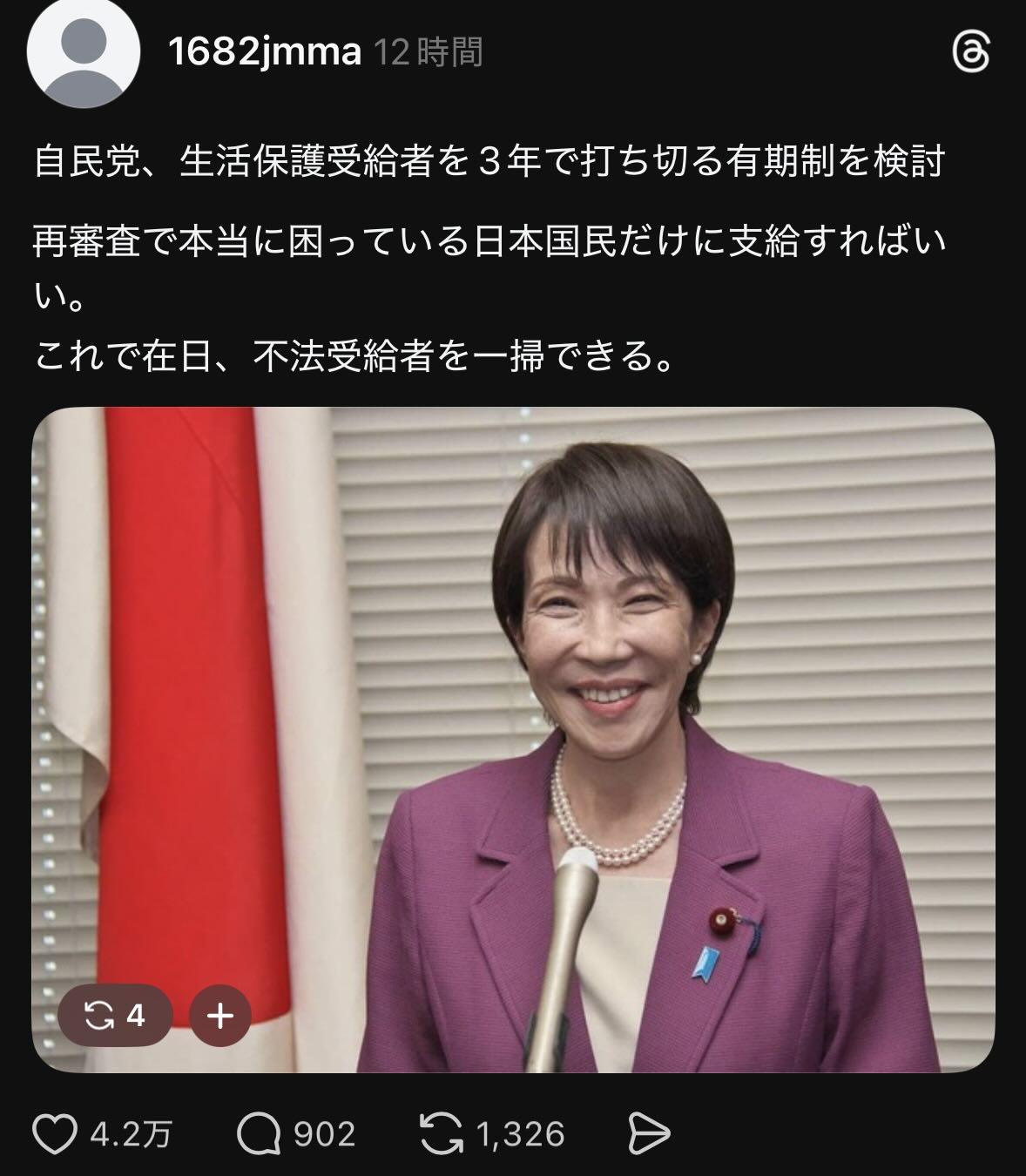The height and width of the screenshot is (1176, 1026).
Task: Tap the Threads logo icon
Action: 970,54
